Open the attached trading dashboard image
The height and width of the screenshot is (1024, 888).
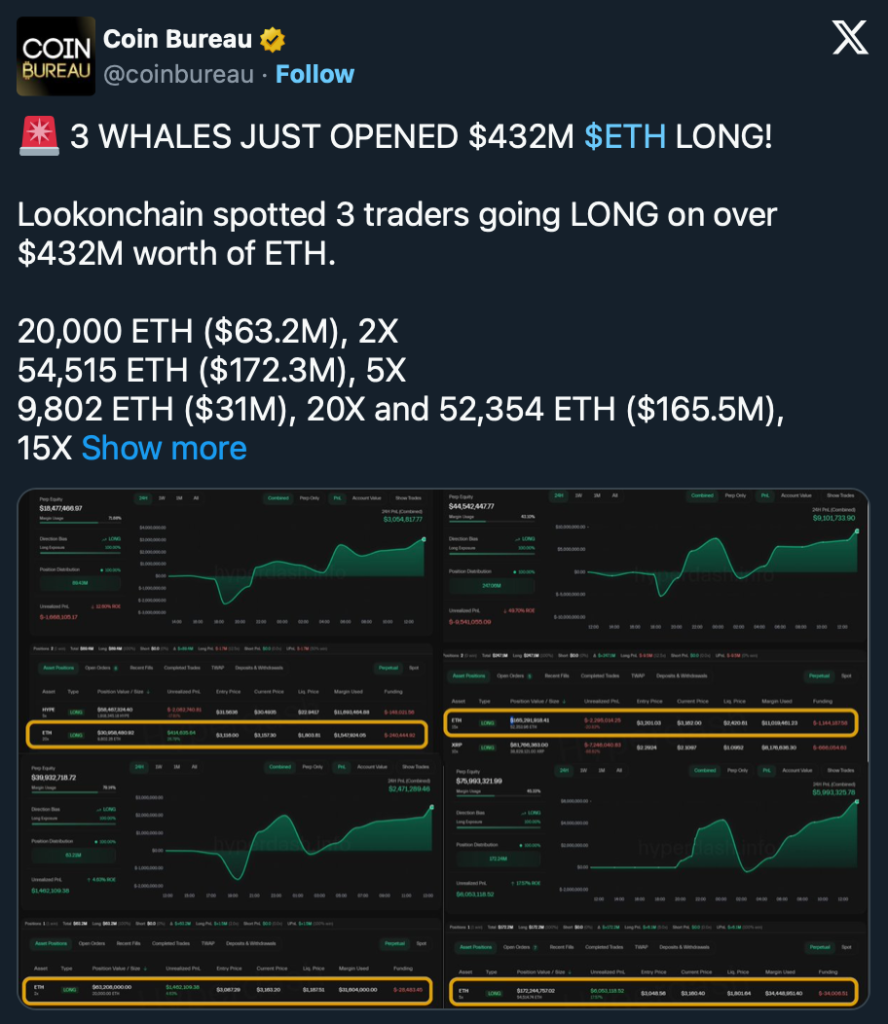click(443, 750)
